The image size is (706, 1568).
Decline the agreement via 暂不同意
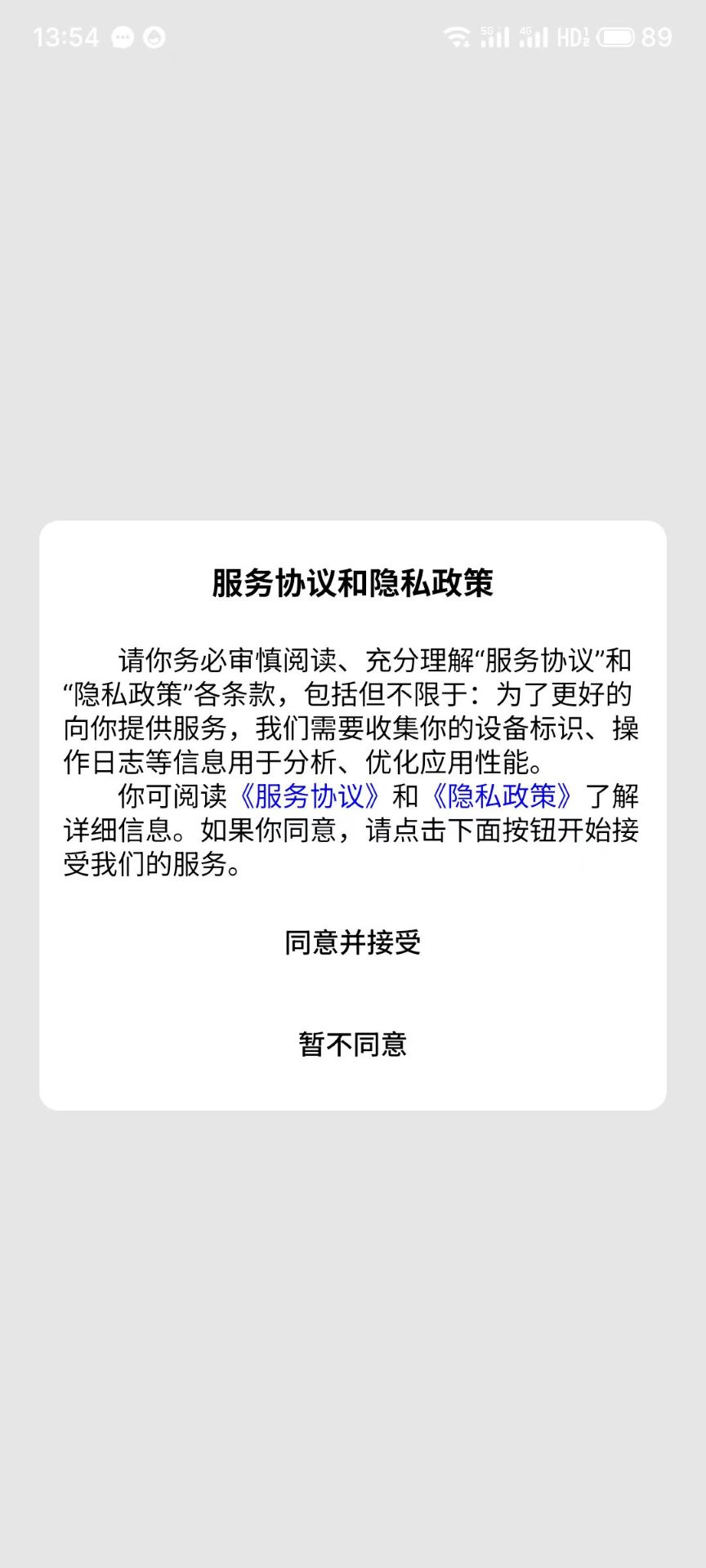coord(353,1044)
